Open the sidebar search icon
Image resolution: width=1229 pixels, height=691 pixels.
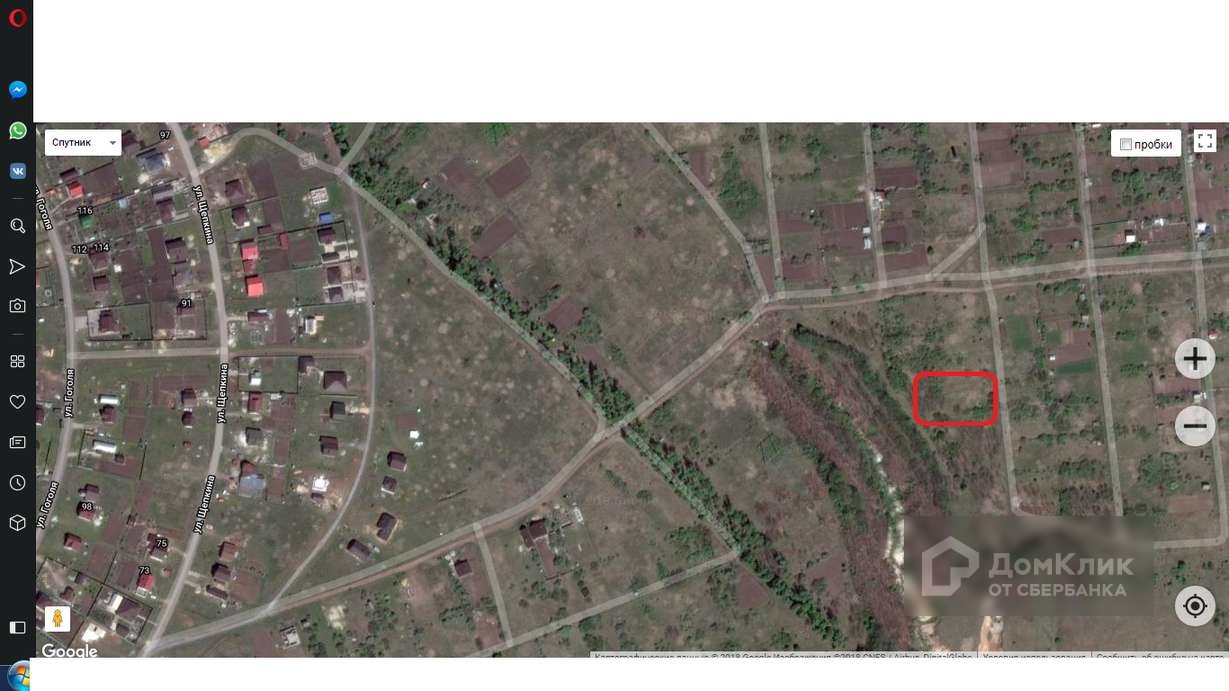click(17, 226)
